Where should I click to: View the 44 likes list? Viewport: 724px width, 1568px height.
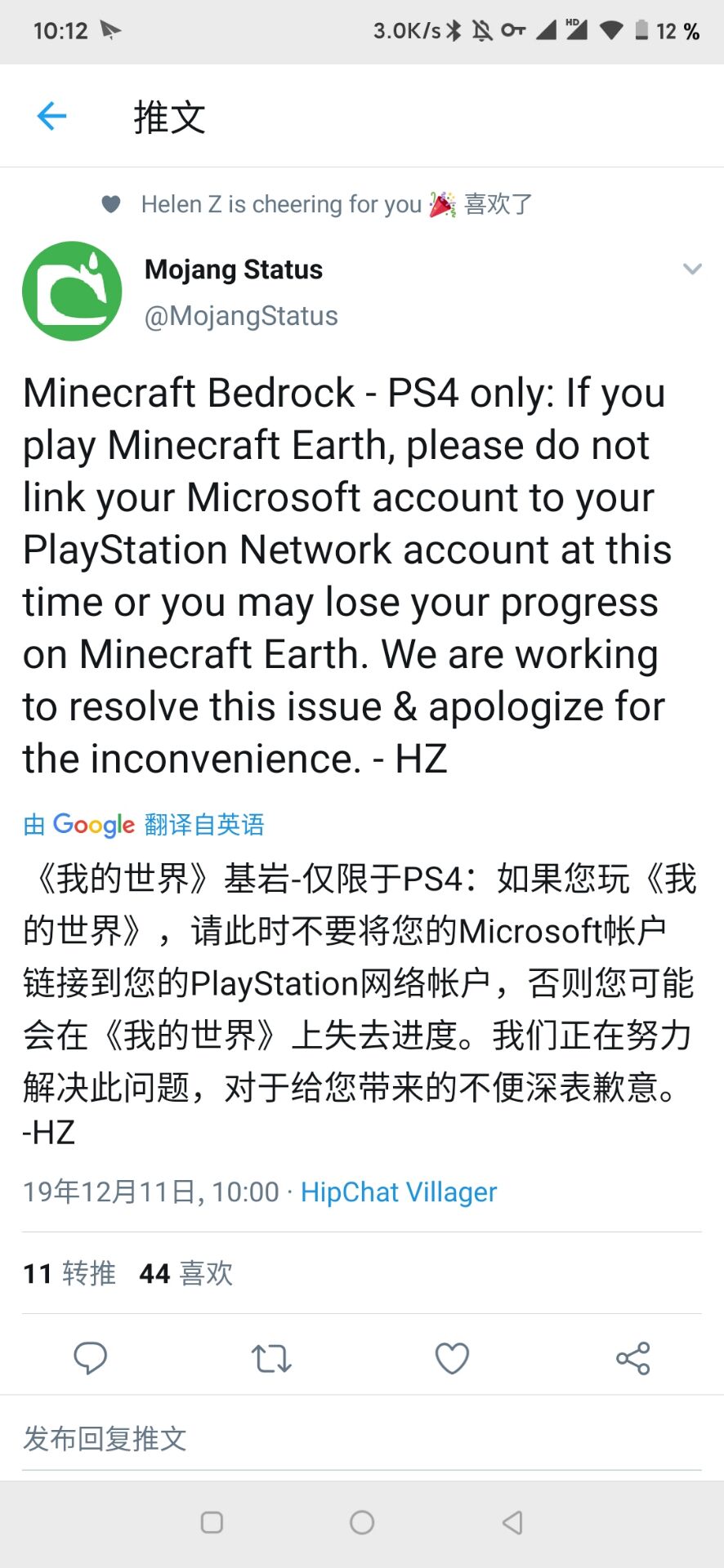pos(186,1273)
